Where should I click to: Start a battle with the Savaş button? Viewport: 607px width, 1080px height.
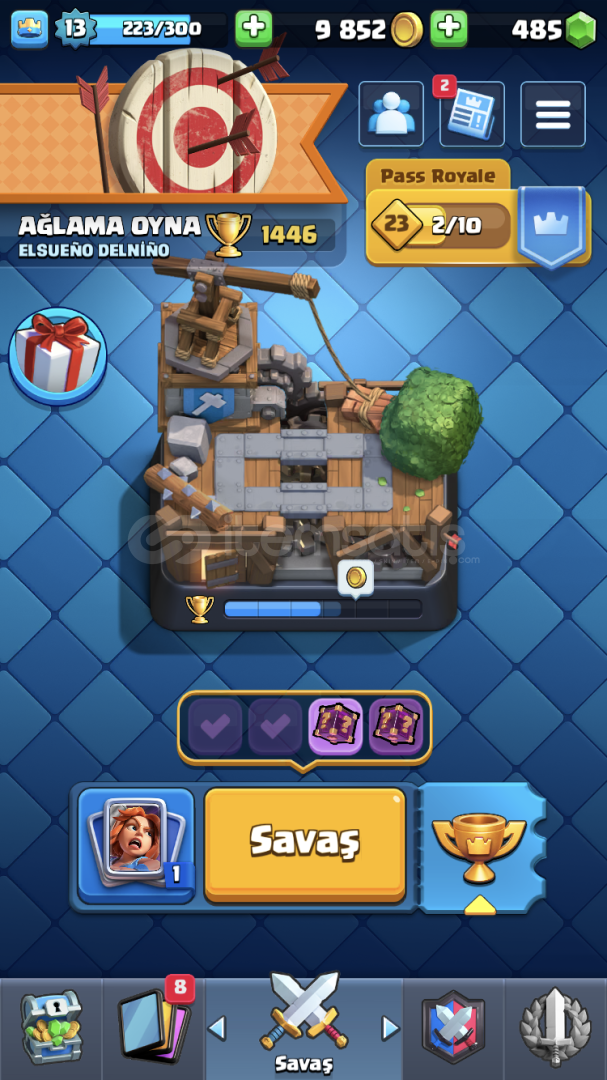(305, 844)
